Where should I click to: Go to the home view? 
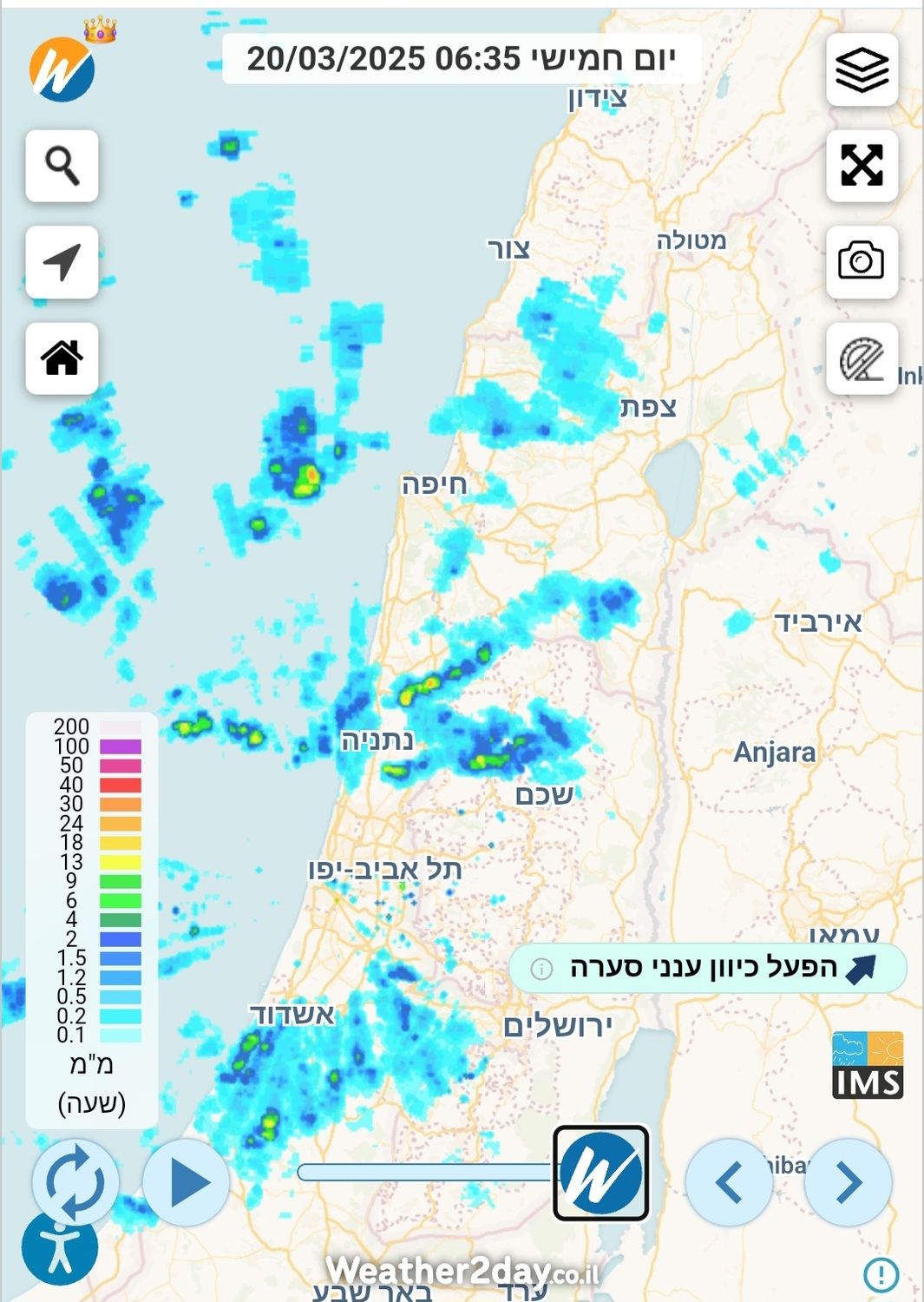pos(62,358)
